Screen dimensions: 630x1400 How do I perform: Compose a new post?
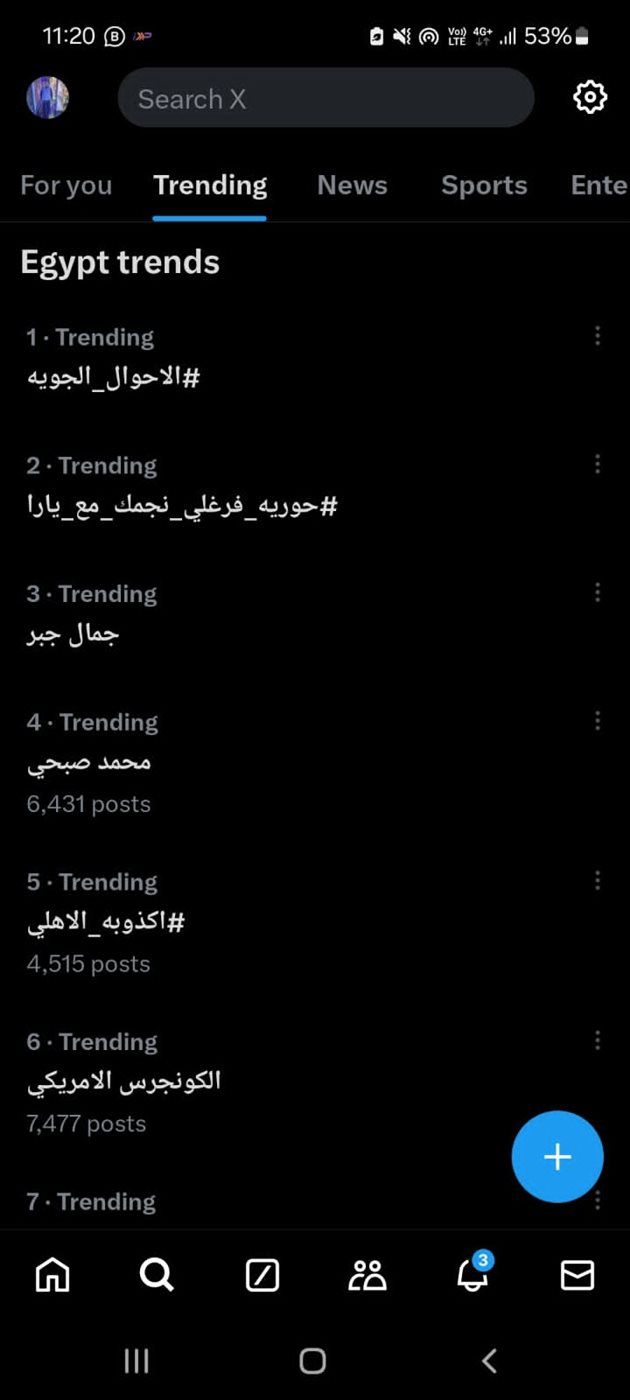557,1157
